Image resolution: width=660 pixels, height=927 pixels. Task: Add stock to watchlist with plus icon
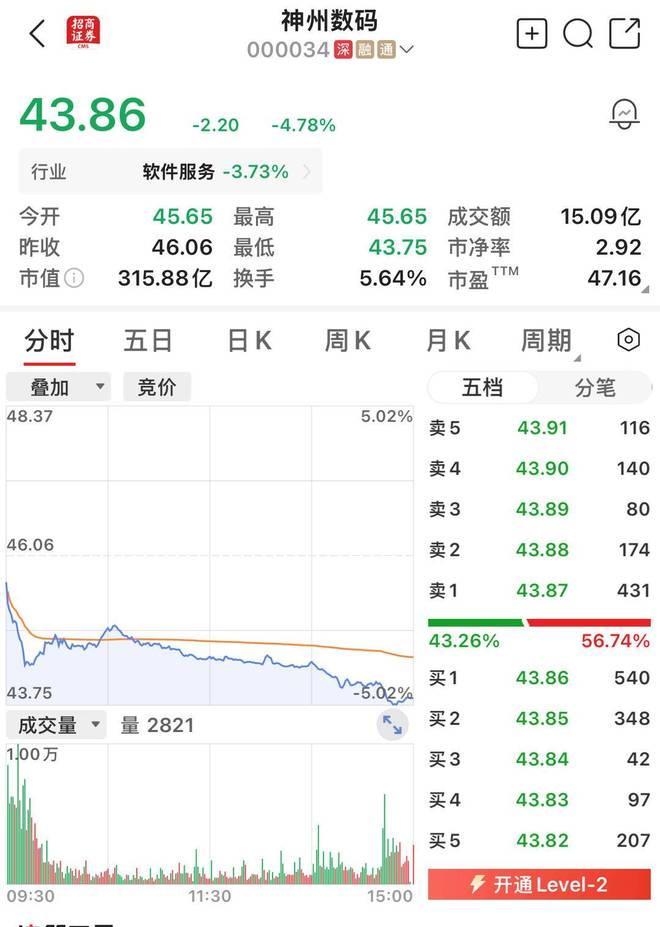[x=531, y=34]
